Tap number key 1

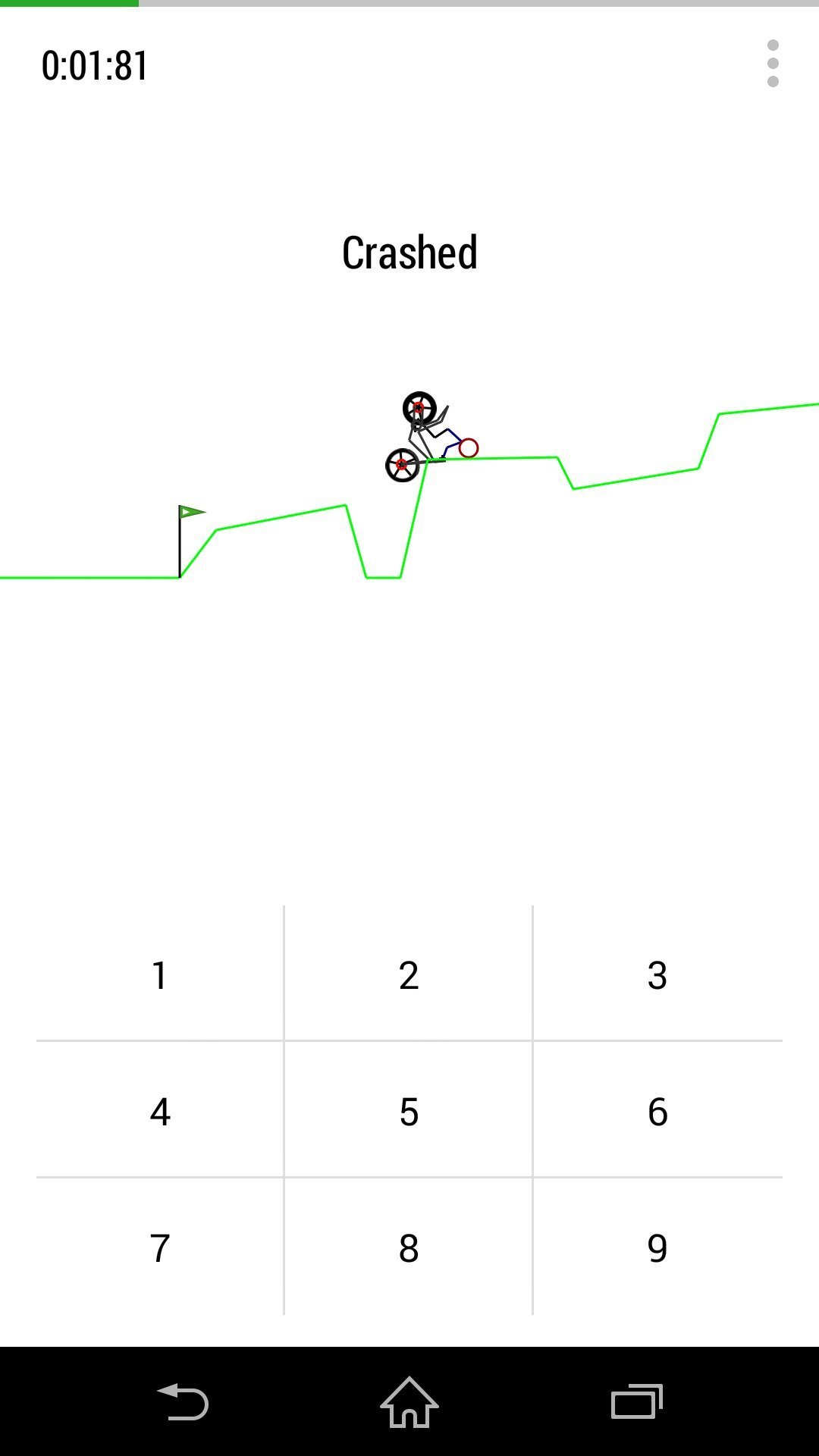pos(159,974)
